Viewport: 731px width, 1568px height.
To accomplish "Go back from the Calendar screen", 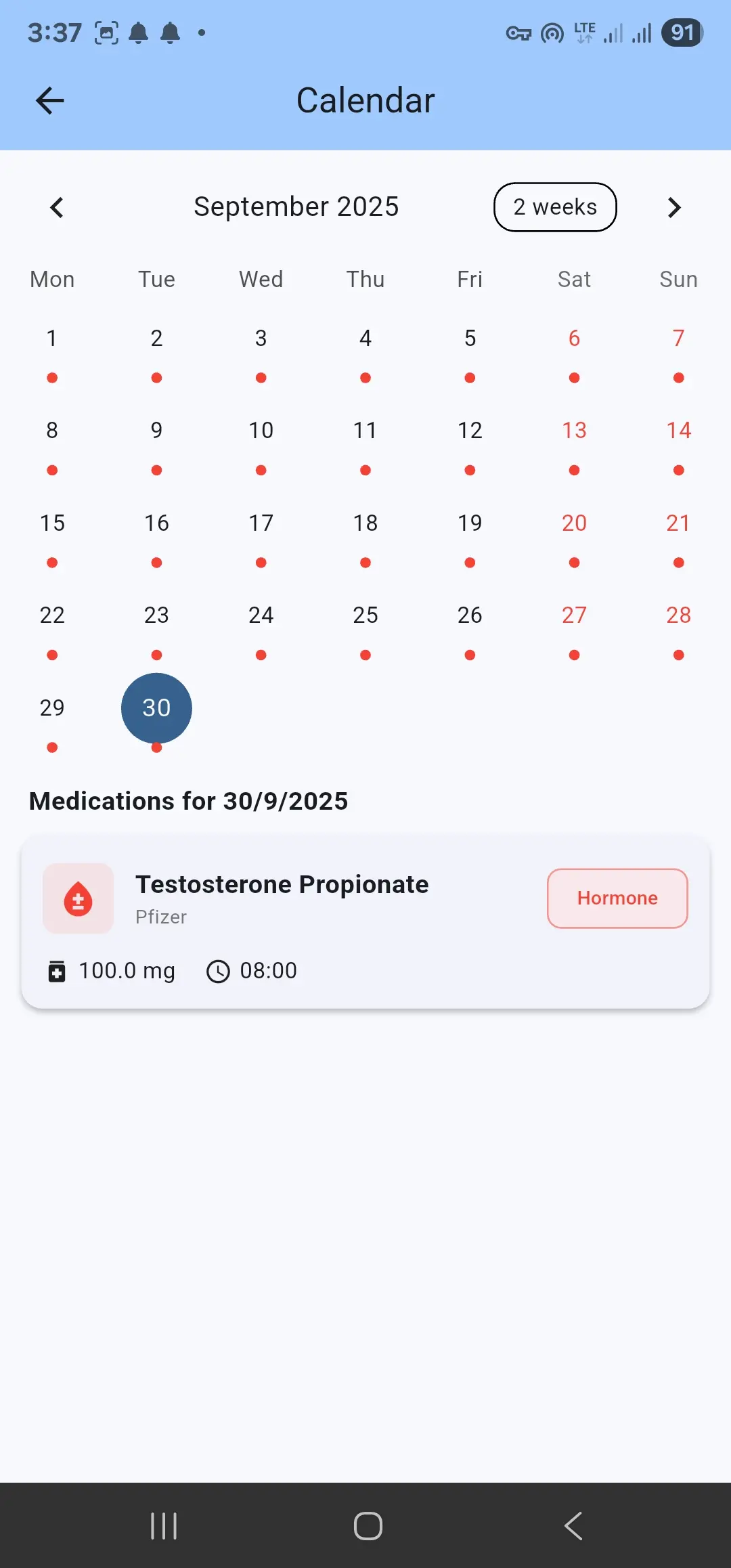I will pyautogui.click(x=49, y=101).
